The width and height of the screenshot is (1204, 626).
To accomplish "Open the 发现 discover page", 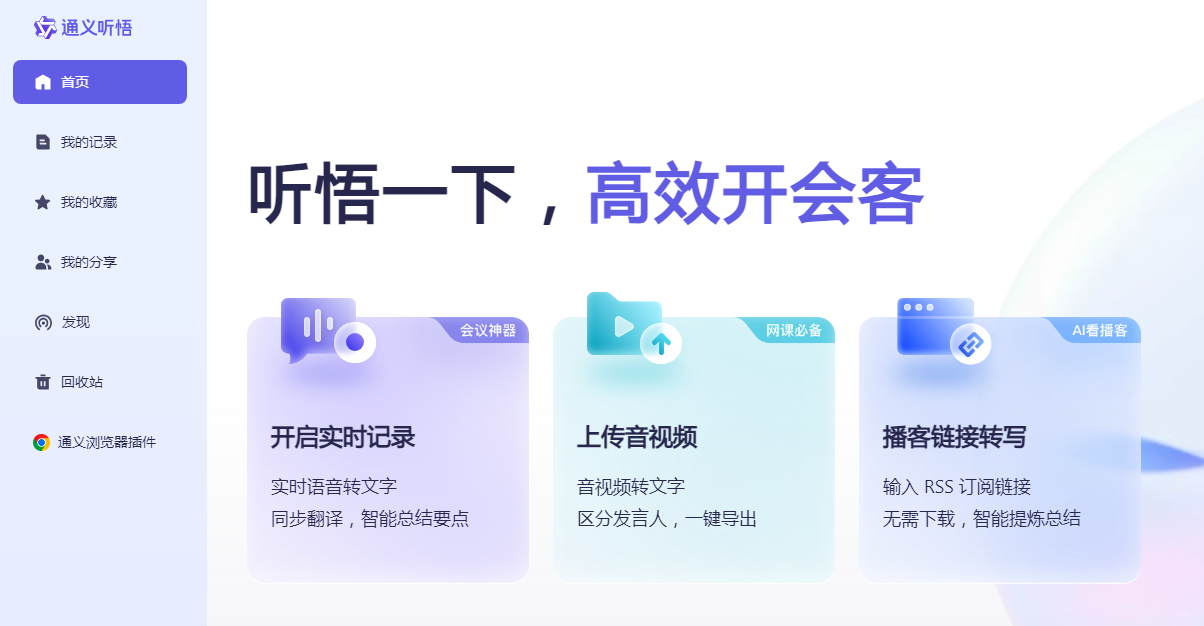I will (x=75, y=322).
